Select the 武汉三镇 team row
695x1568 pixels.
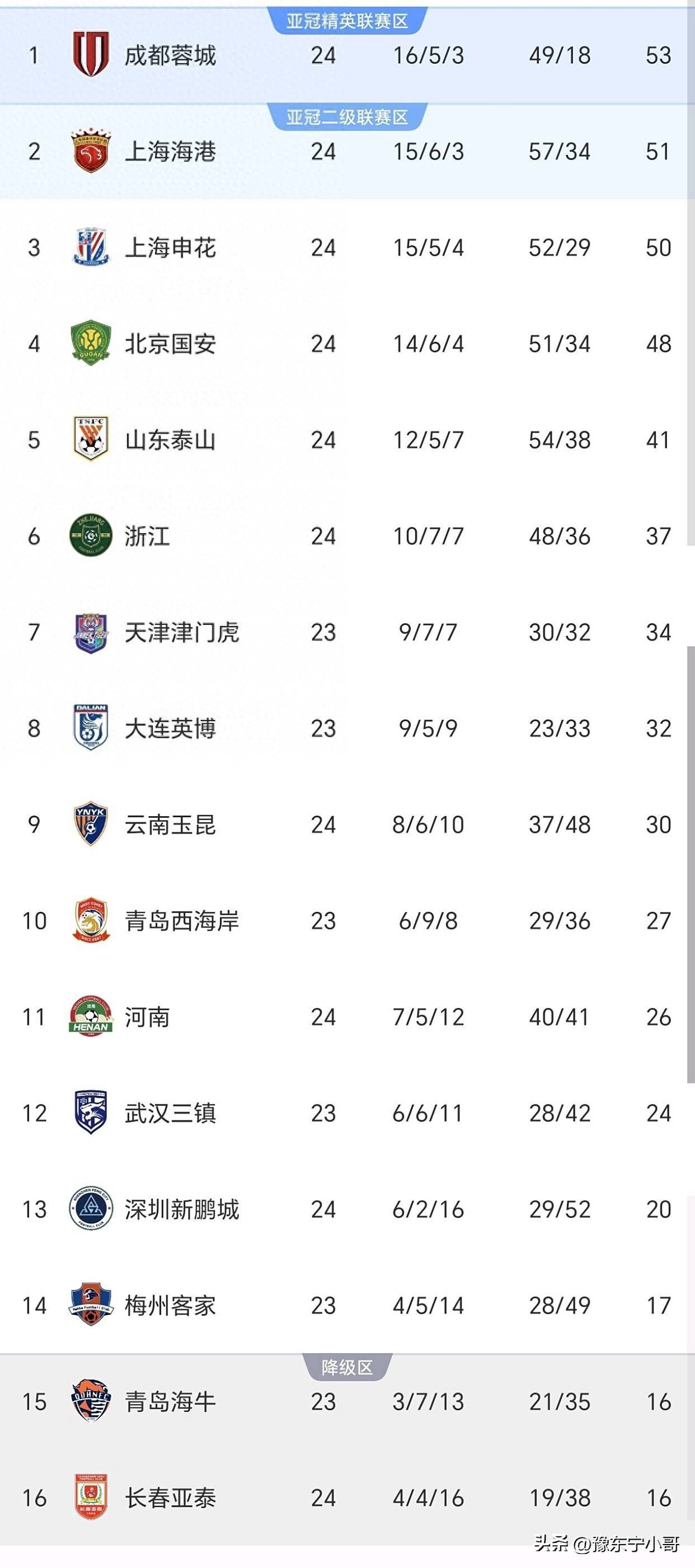347,1113
